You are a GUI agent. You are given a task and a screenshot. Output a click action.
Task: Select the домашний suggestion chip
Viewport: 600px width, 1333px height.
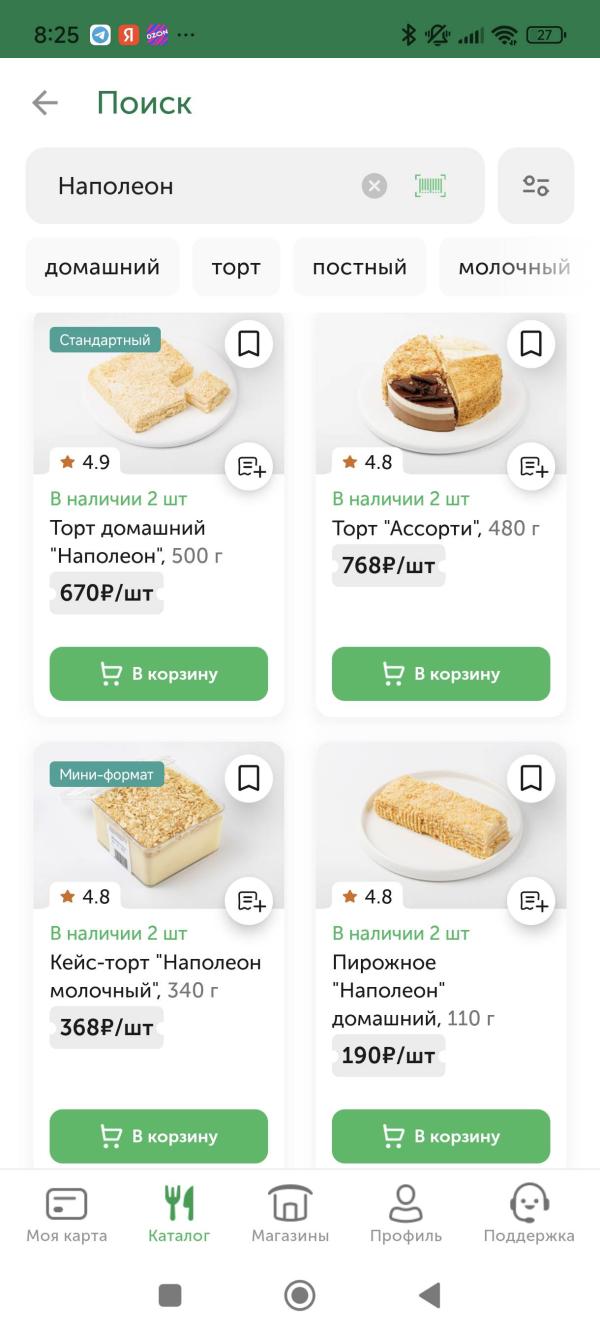[102, 267]
